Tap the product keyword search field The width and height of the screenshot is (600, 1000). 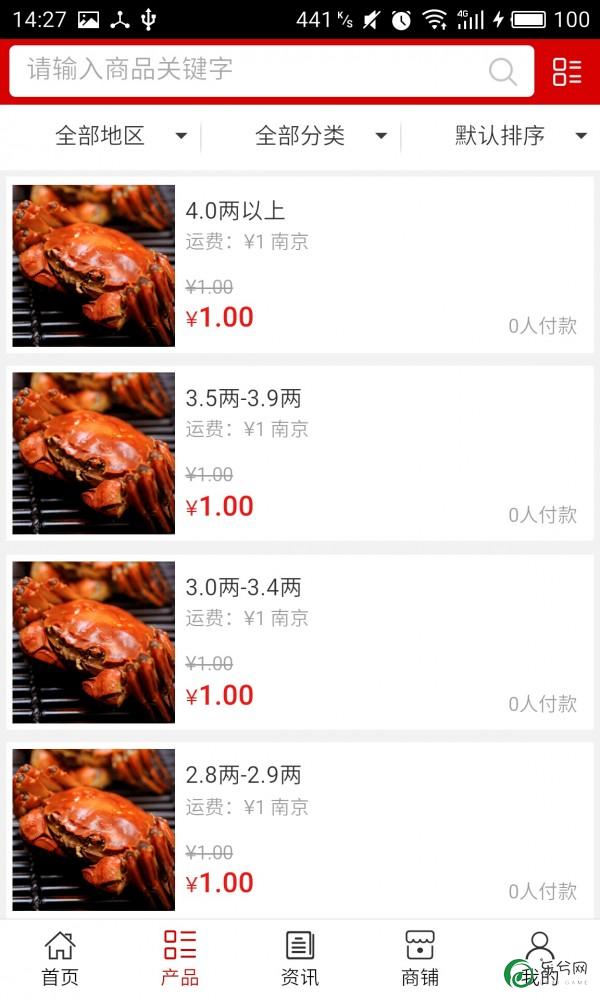(271, 71)
